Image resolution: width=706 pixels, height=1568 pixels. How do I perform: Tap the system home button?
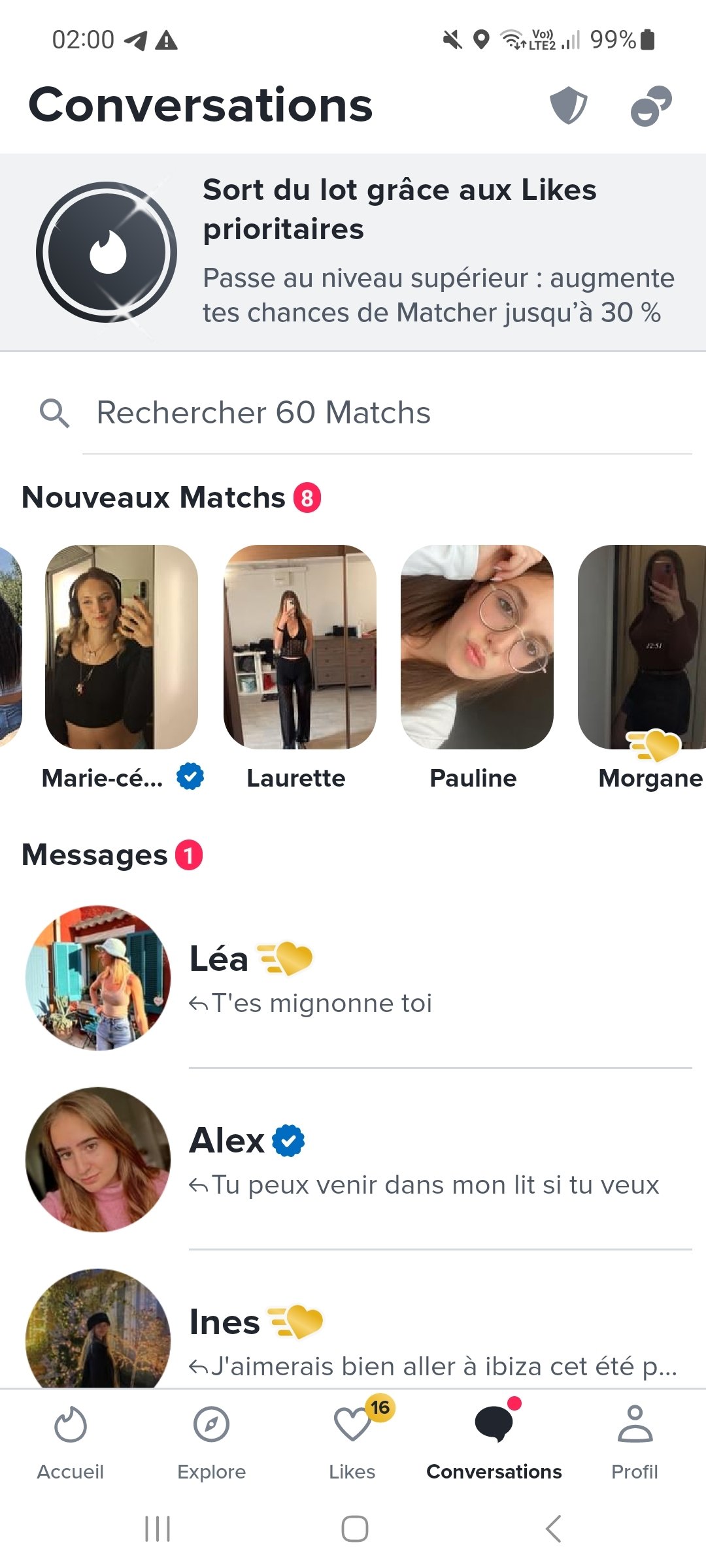354,1529
